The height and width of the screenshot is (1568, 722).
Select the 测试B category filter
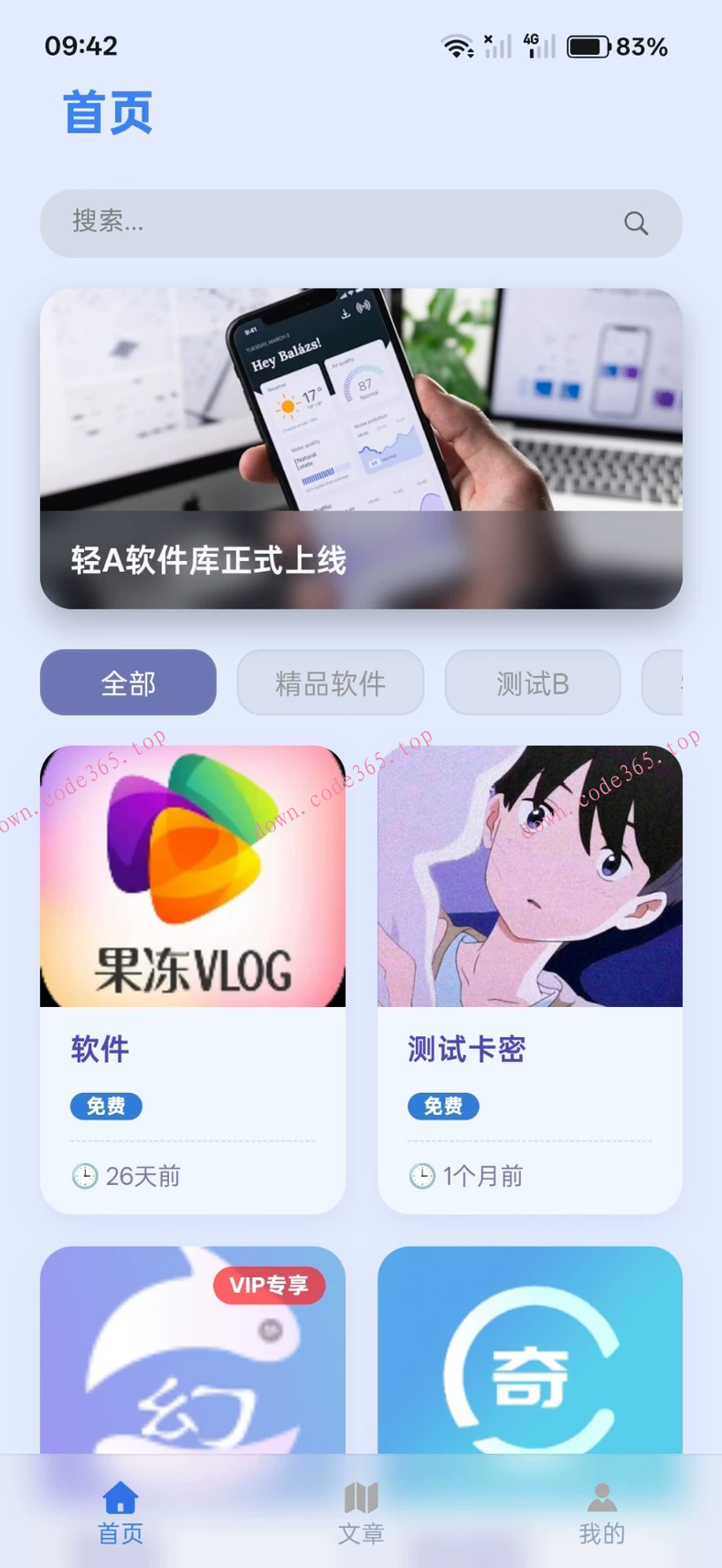[533, 683]
